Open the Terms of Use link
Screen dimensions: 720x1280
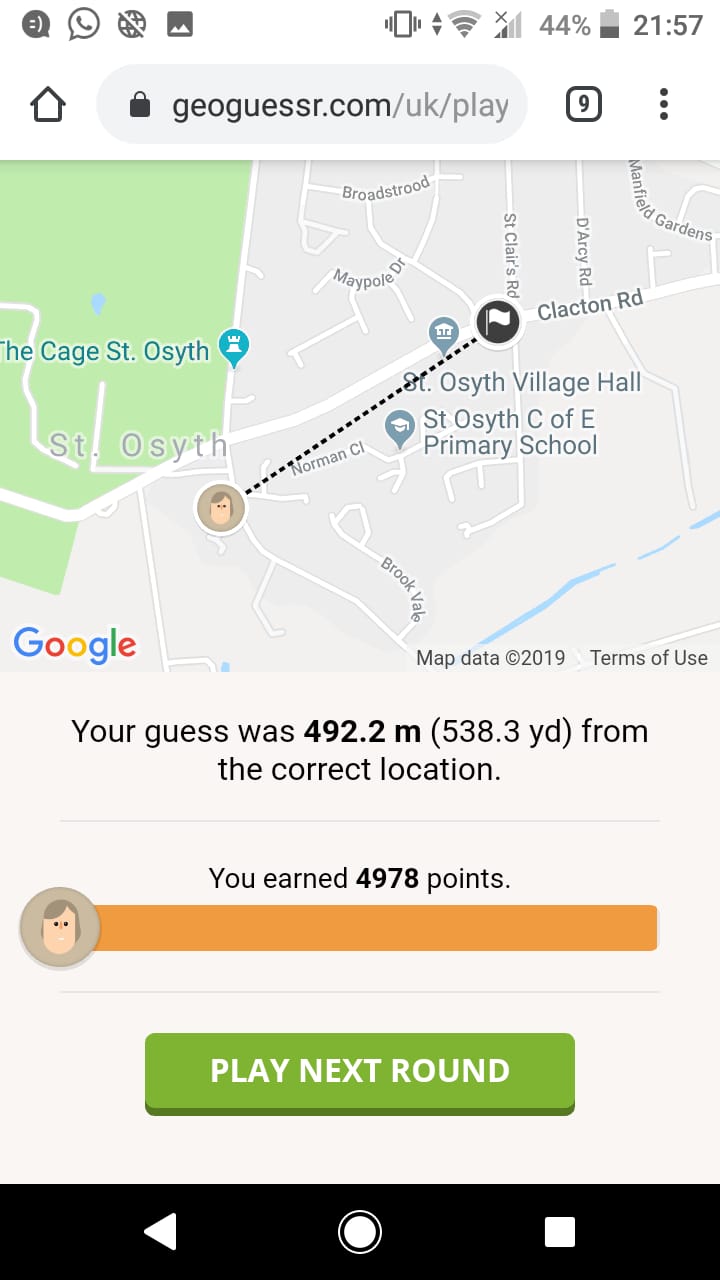click(648, 658)
